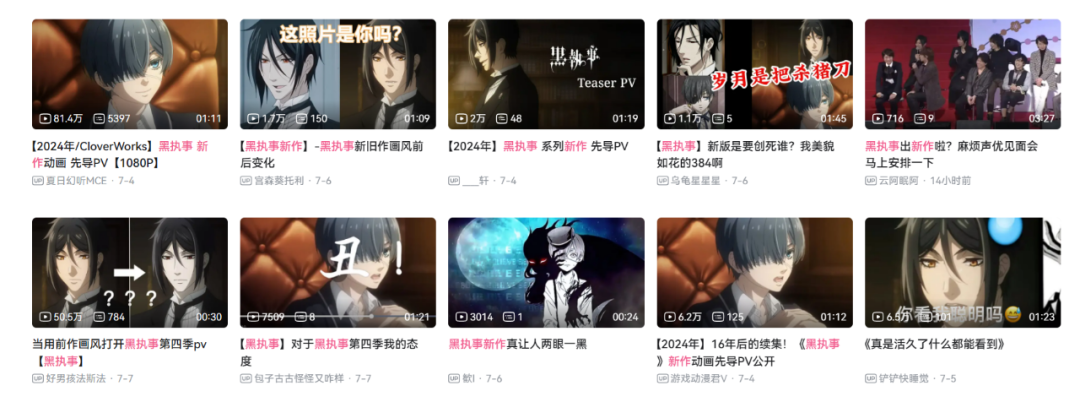Open the 第四季pv 前作画风 video
The height and width of the screenshot is (402, 1080).
(130, 272)
